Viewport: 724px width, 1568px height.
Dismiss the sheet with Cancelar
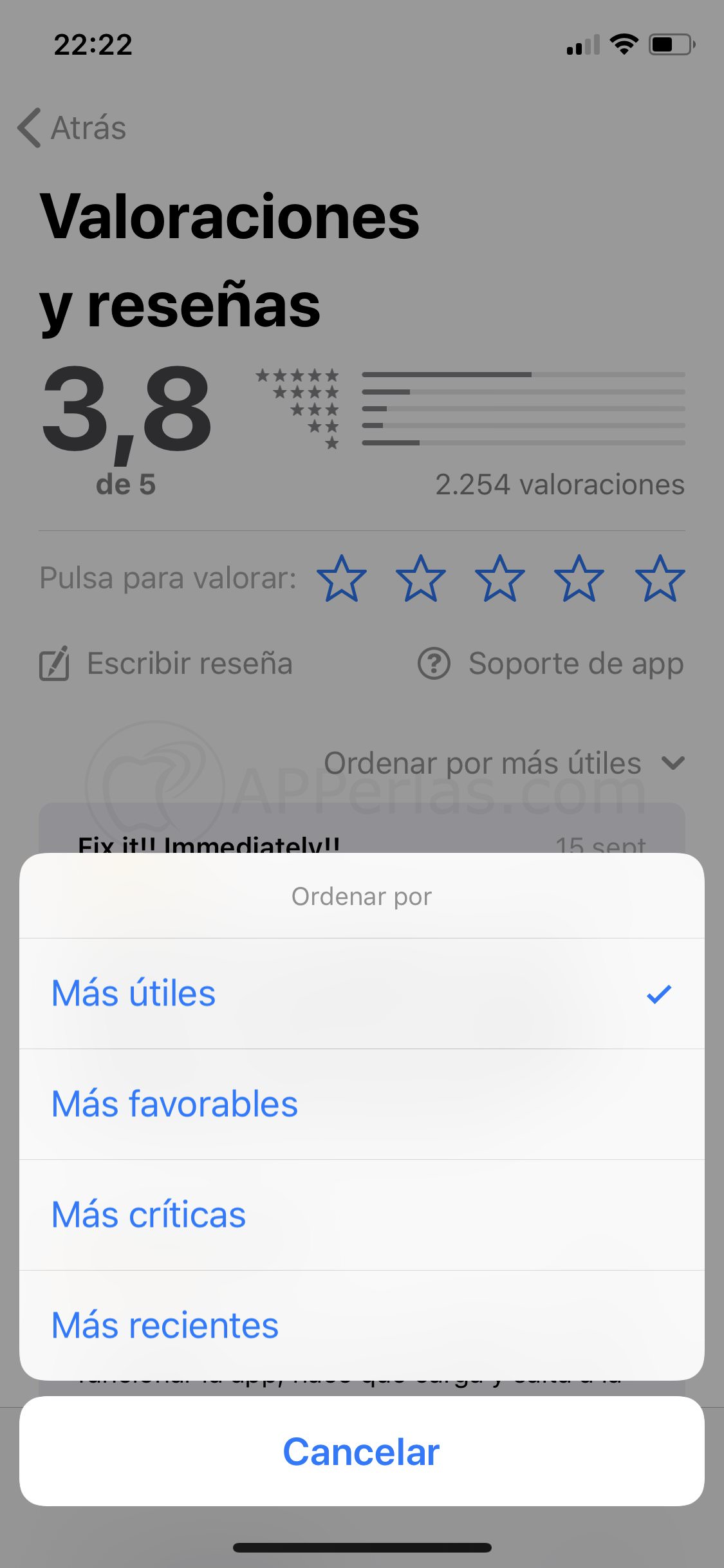(362, 1451)
